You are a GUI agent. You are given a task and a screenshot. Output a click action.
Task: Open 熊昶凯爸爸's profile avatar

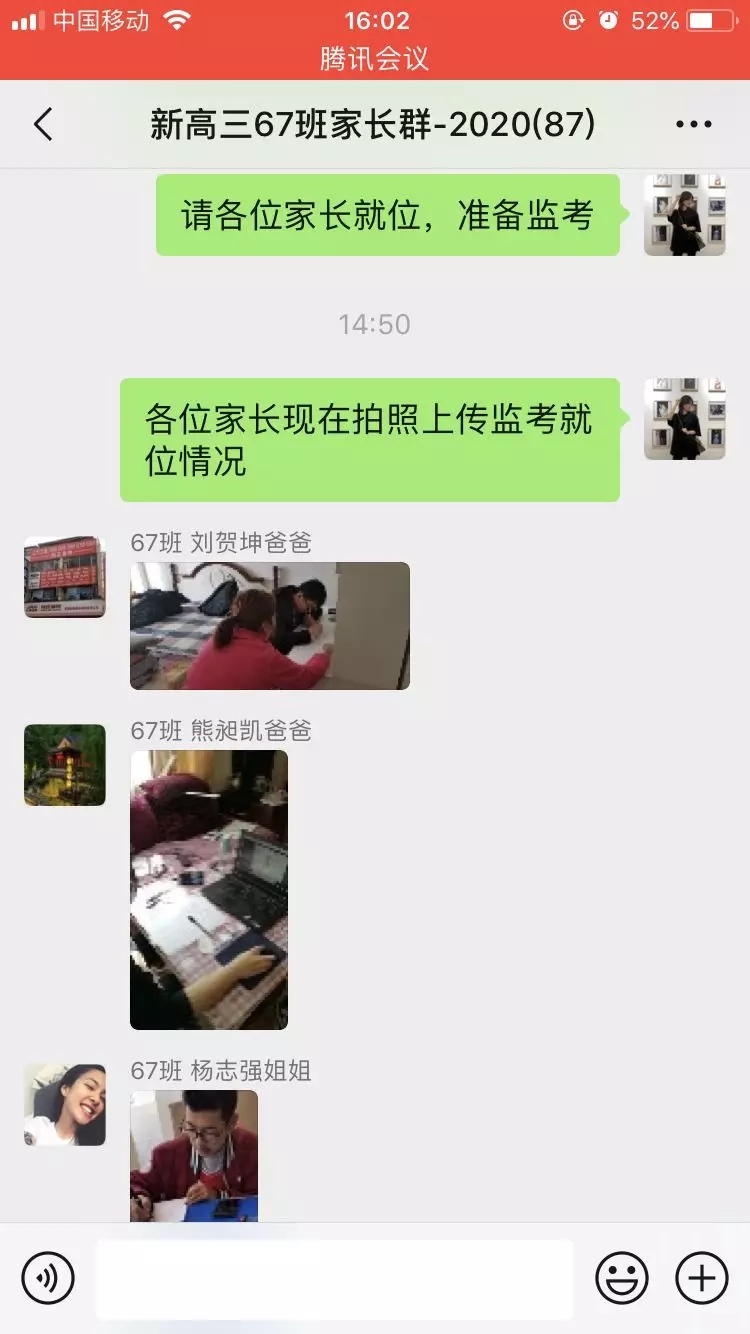(64, 765)
